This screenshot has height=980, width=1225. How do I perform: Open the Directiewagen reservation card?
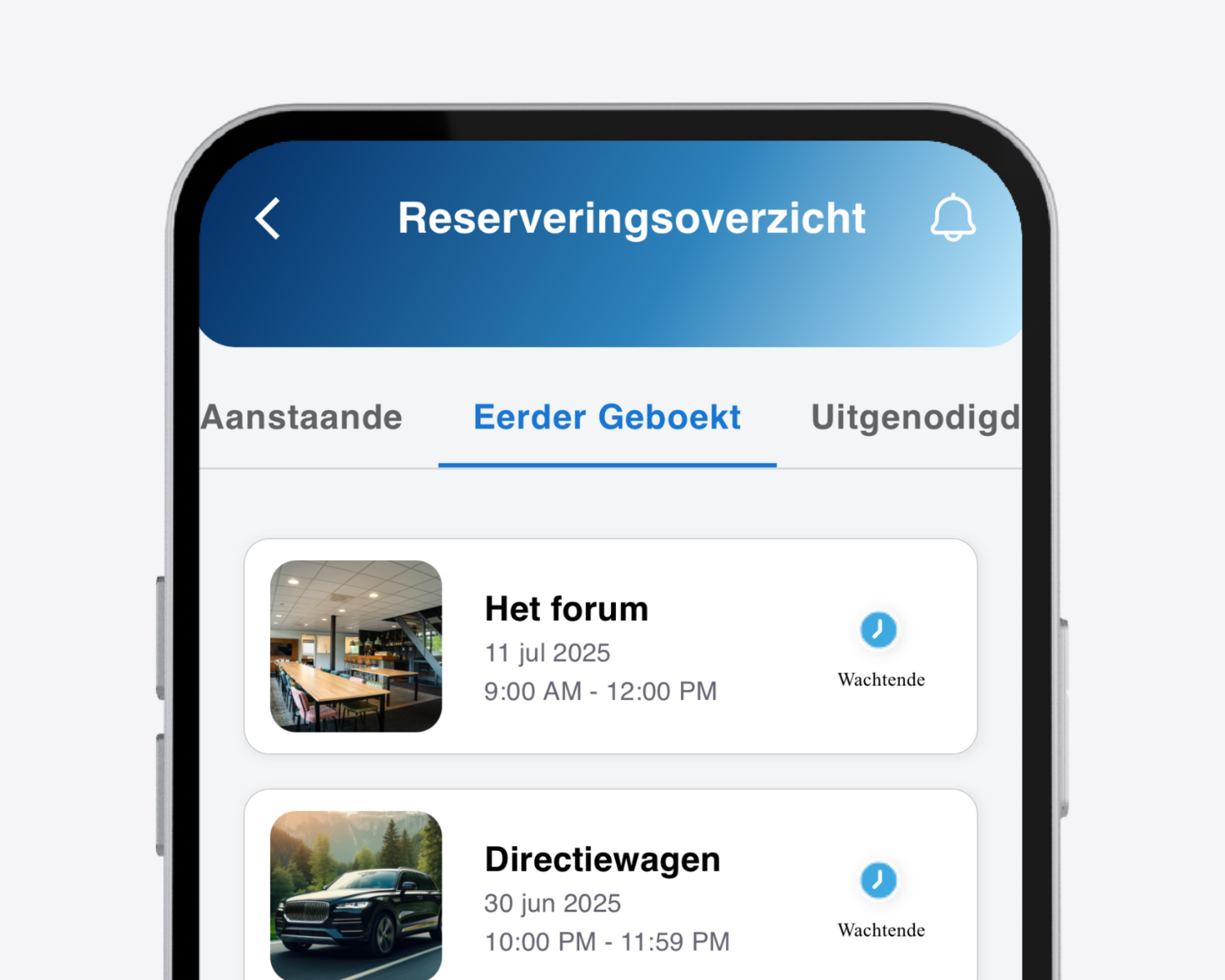point(610,890)
